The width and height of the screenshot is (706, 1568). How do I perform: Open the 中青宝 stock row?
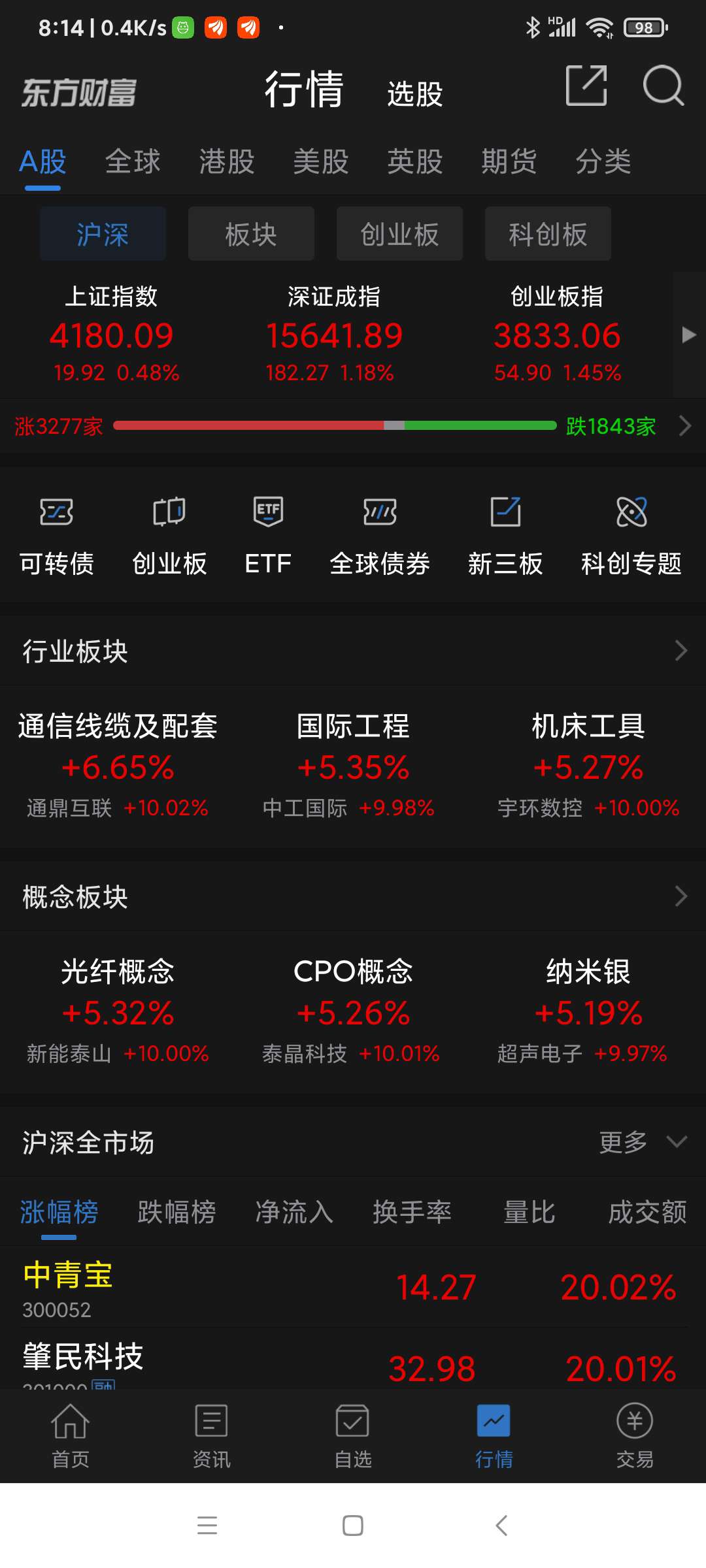[353, 1287]
